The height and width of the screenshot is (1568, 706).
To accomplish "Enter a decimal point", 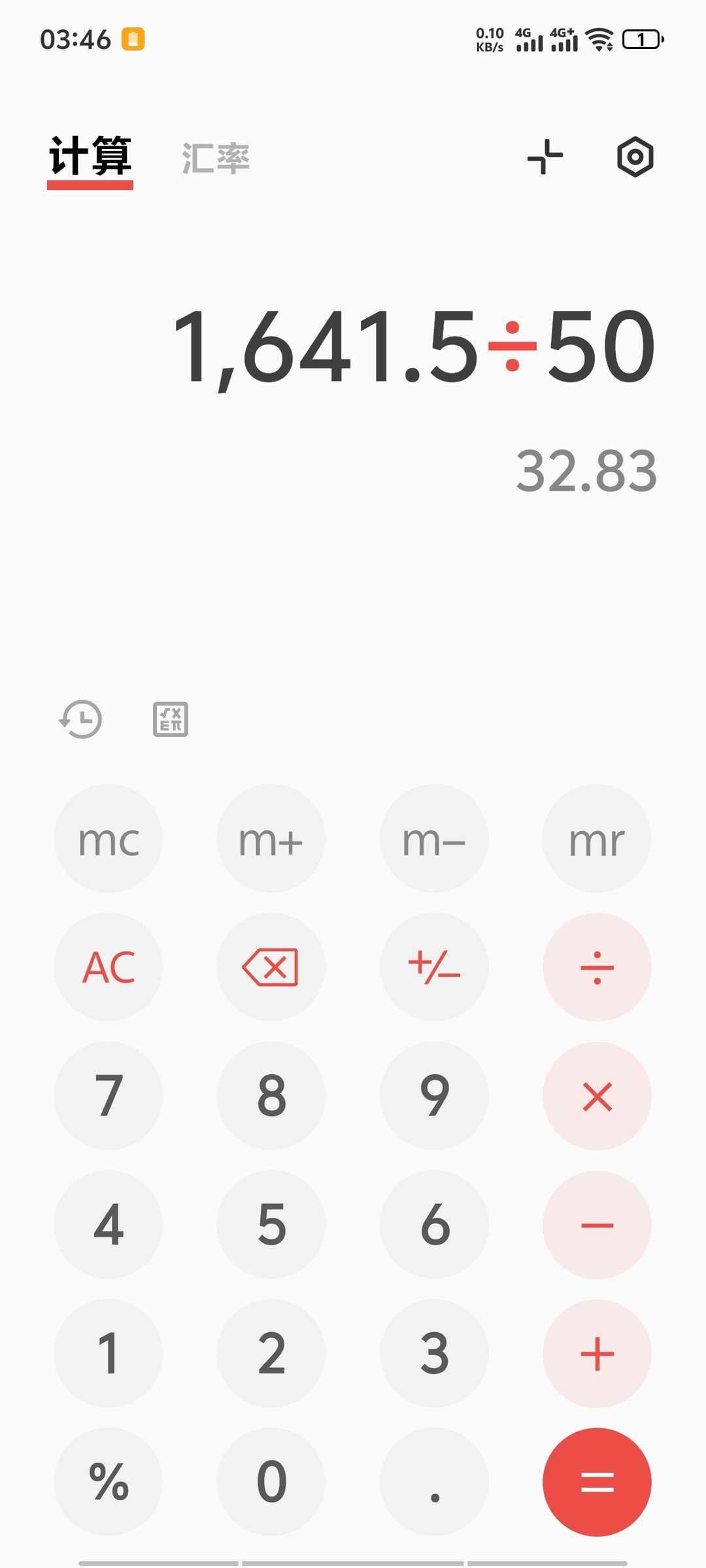I will click(434, 1482).
